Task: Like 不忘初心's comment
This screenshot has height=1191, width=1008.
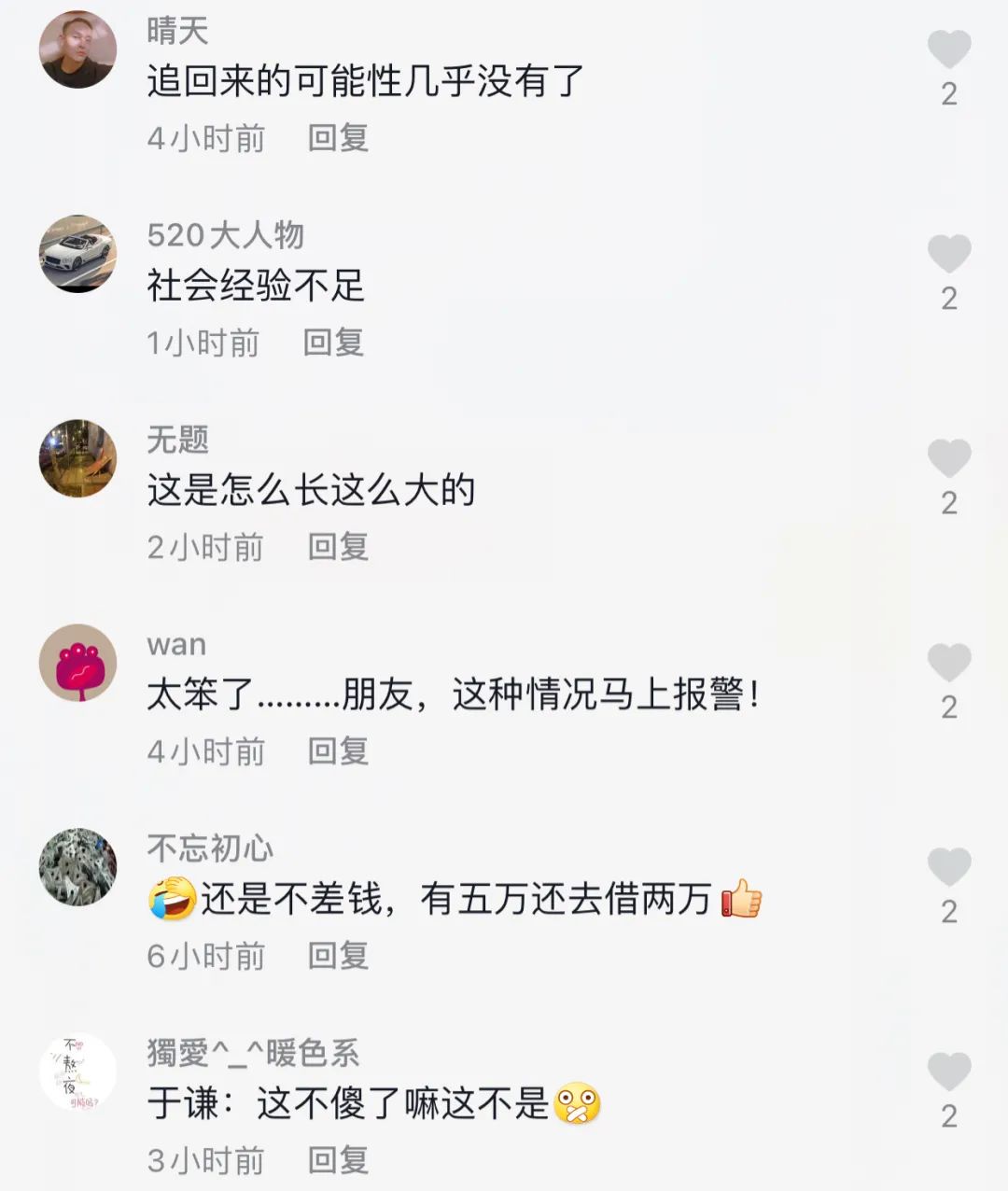Action: pos(948,867)
